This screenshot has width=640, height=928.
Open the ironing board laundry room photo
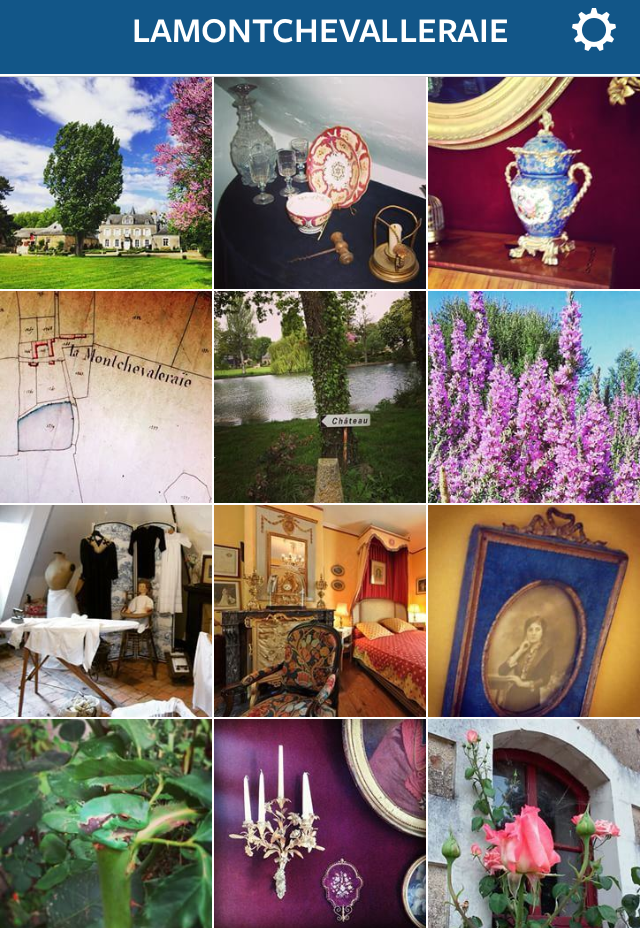(106, 611)
